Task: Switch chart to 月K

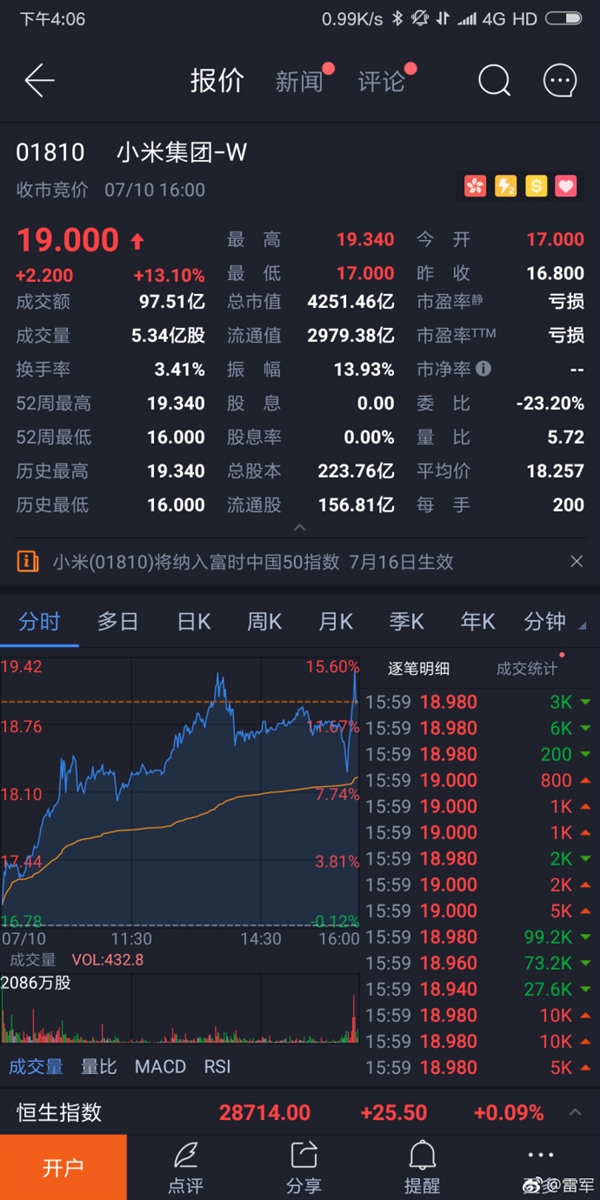Action: (336, 622)
